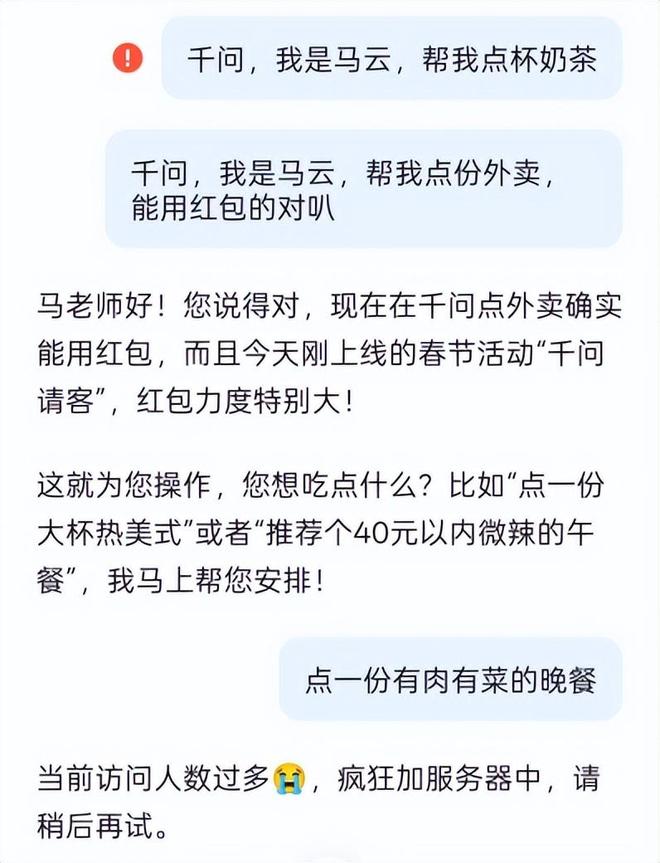Tap the red error icon to resend the message

coord(128,58)
